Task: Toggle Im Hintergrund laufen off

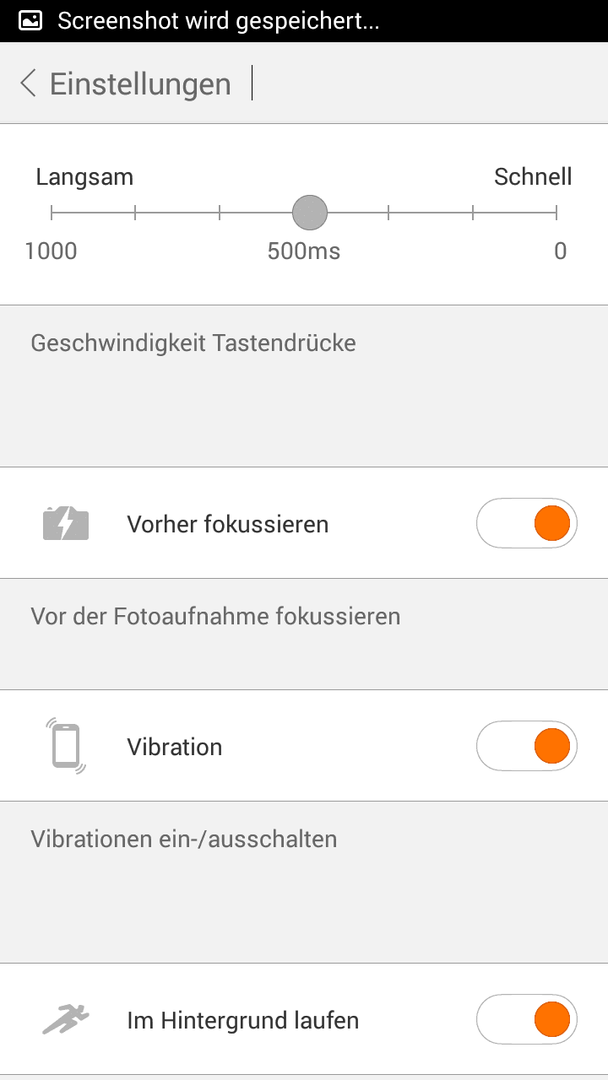Action: click(527, 1019)
